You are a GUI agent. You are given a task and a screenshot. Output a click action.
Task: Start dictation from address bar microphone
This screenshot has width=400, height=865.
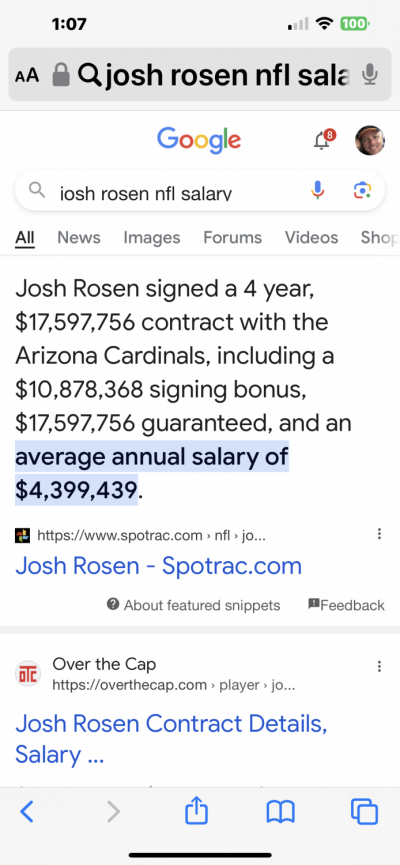pos(370,75)
